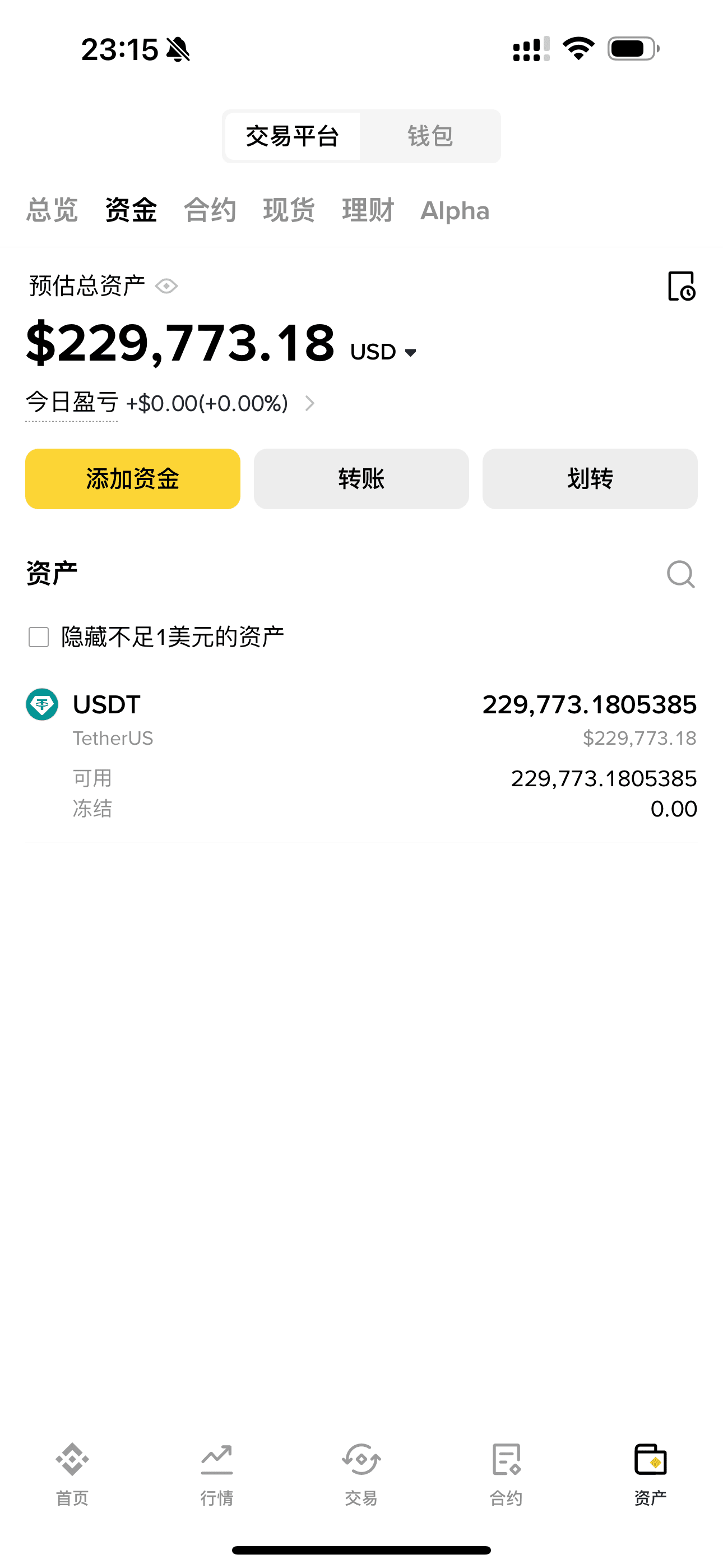Open 行情 in the bottom bar

217,1474
